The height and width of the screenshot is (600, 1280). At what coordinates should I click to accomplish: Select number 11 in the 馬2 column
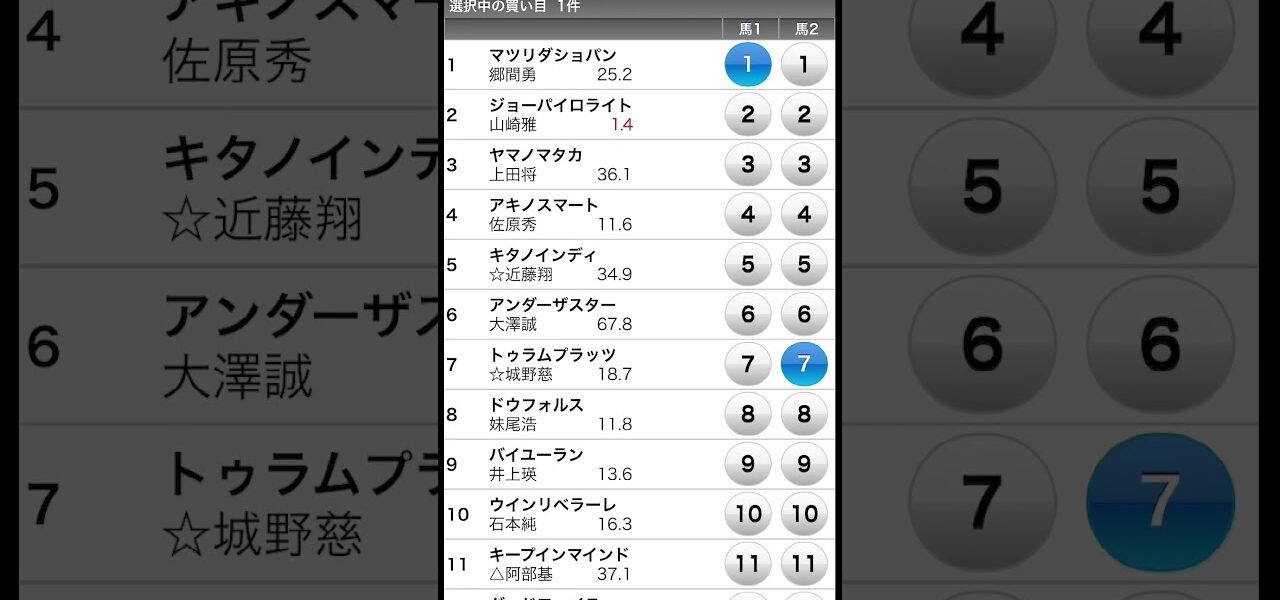pos(804,565)
